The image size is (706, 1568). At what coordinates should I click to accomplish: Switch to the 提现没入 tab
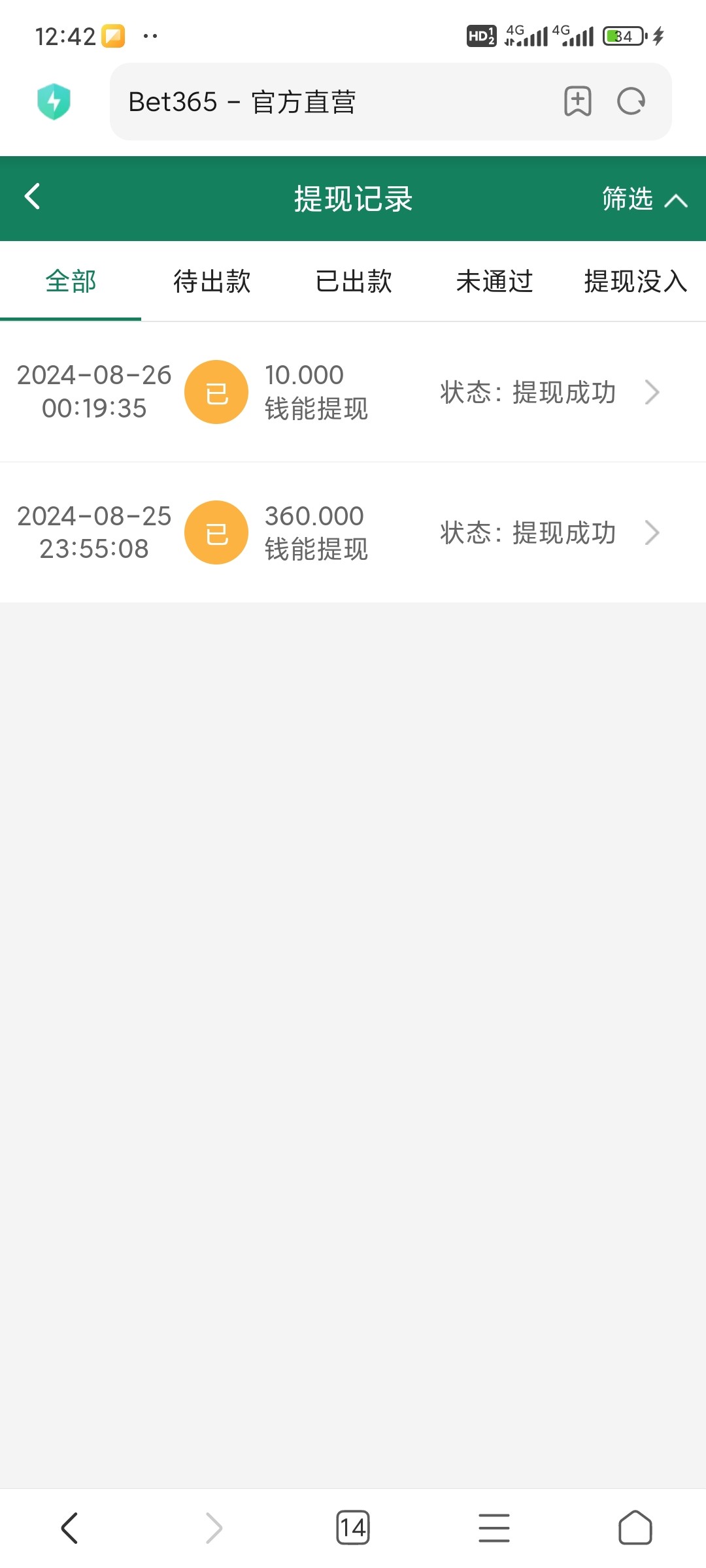point(635,282)
